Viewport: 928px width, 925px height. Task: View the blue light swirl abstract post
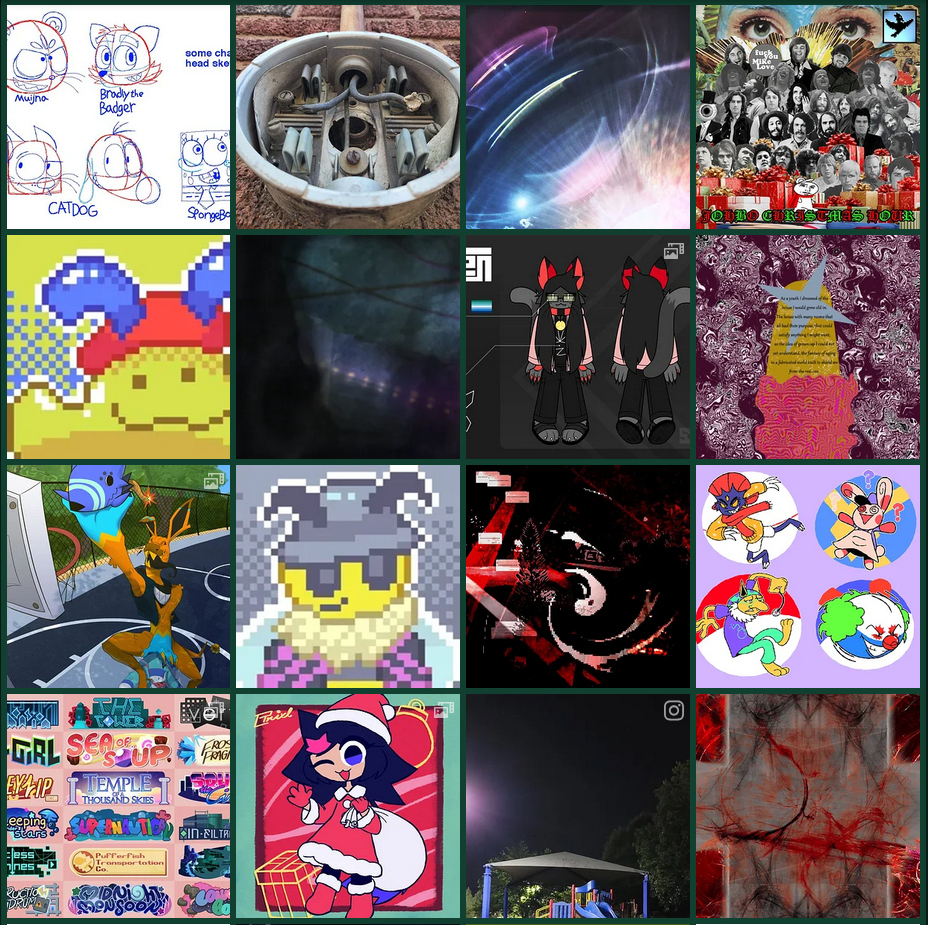tap(578, 117)
